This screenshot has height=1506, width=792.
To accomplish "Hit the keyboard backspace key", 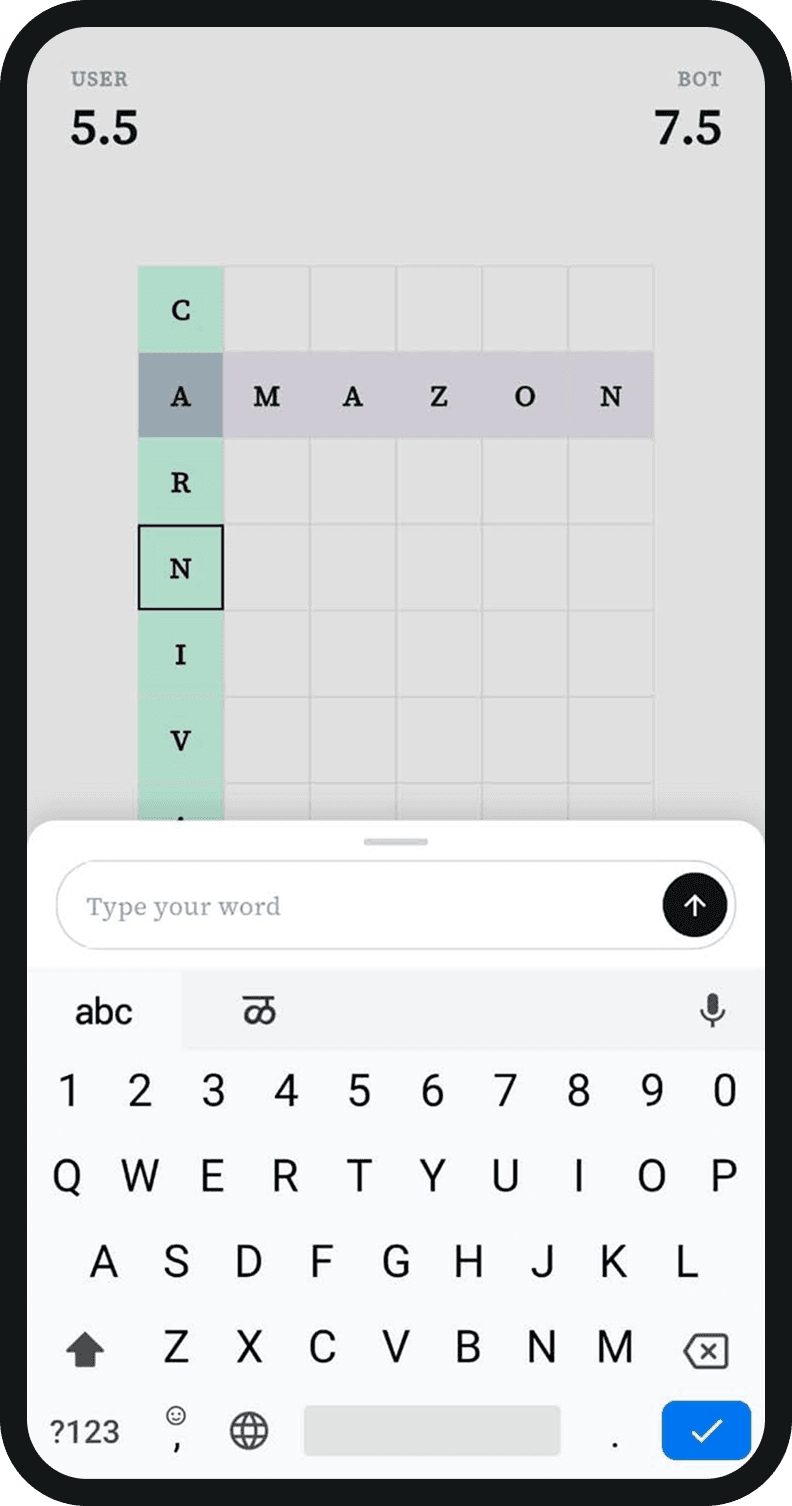I will pos(706,1351).
